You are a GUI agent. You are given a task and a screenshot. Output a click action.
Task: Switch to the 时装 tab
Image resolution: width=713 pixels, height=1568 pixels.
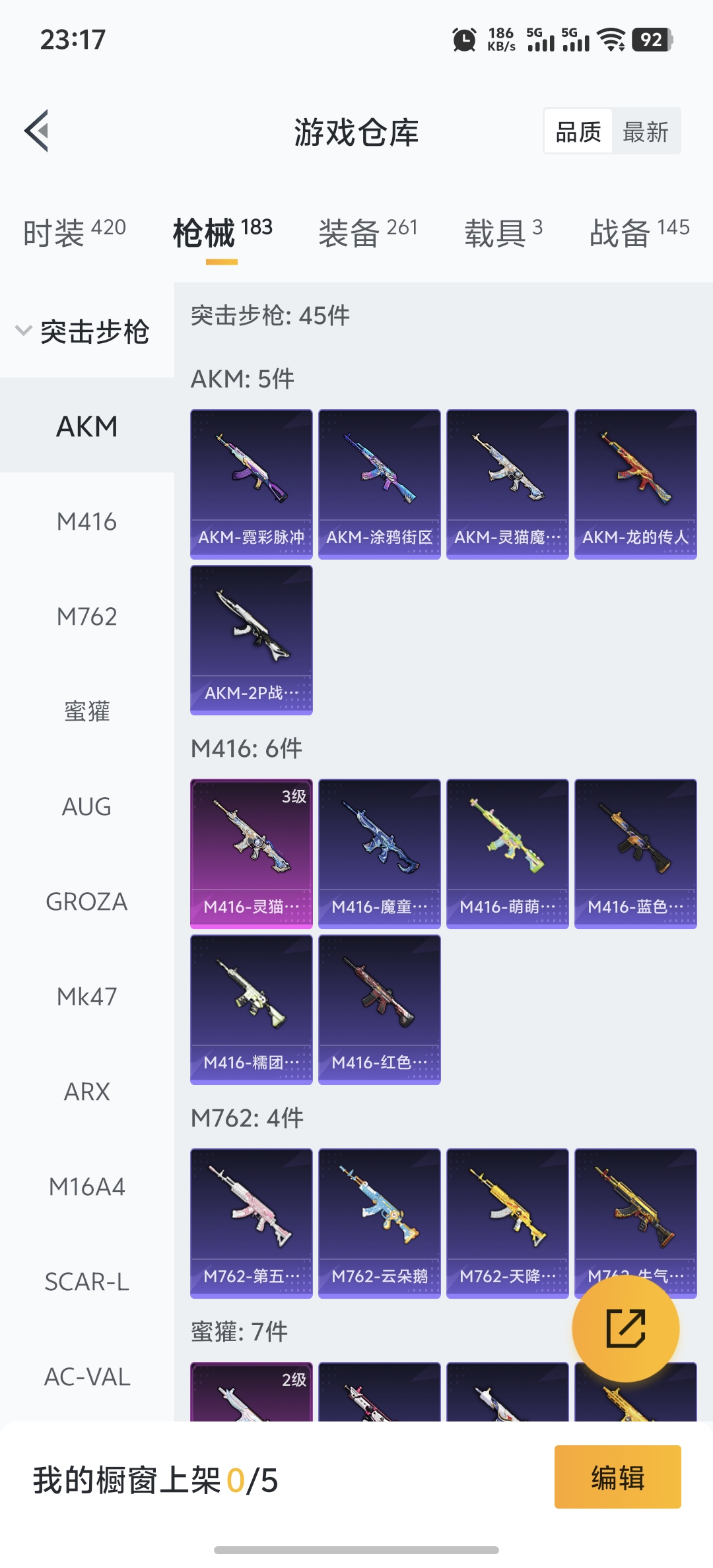(74, 232)
